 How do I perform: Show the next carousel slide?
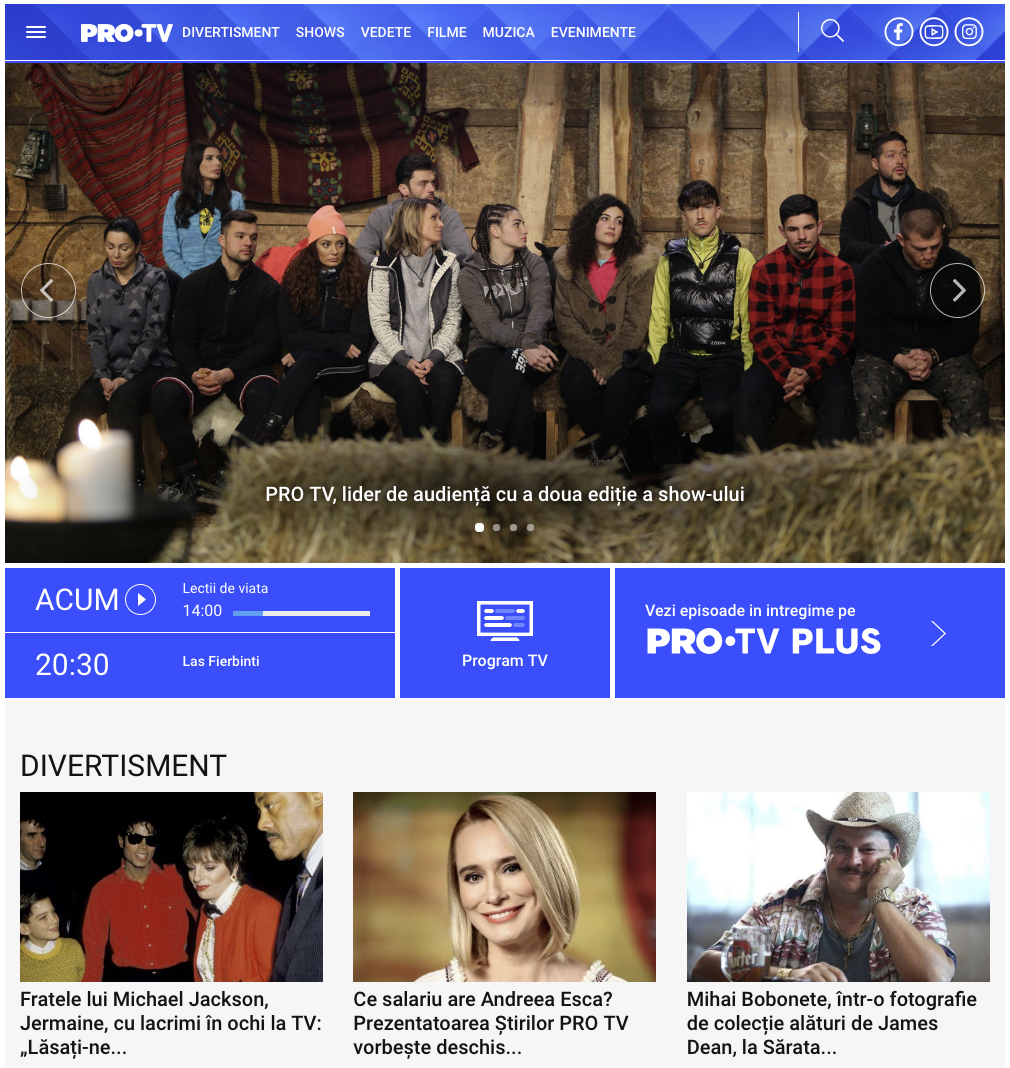point(957,291)
